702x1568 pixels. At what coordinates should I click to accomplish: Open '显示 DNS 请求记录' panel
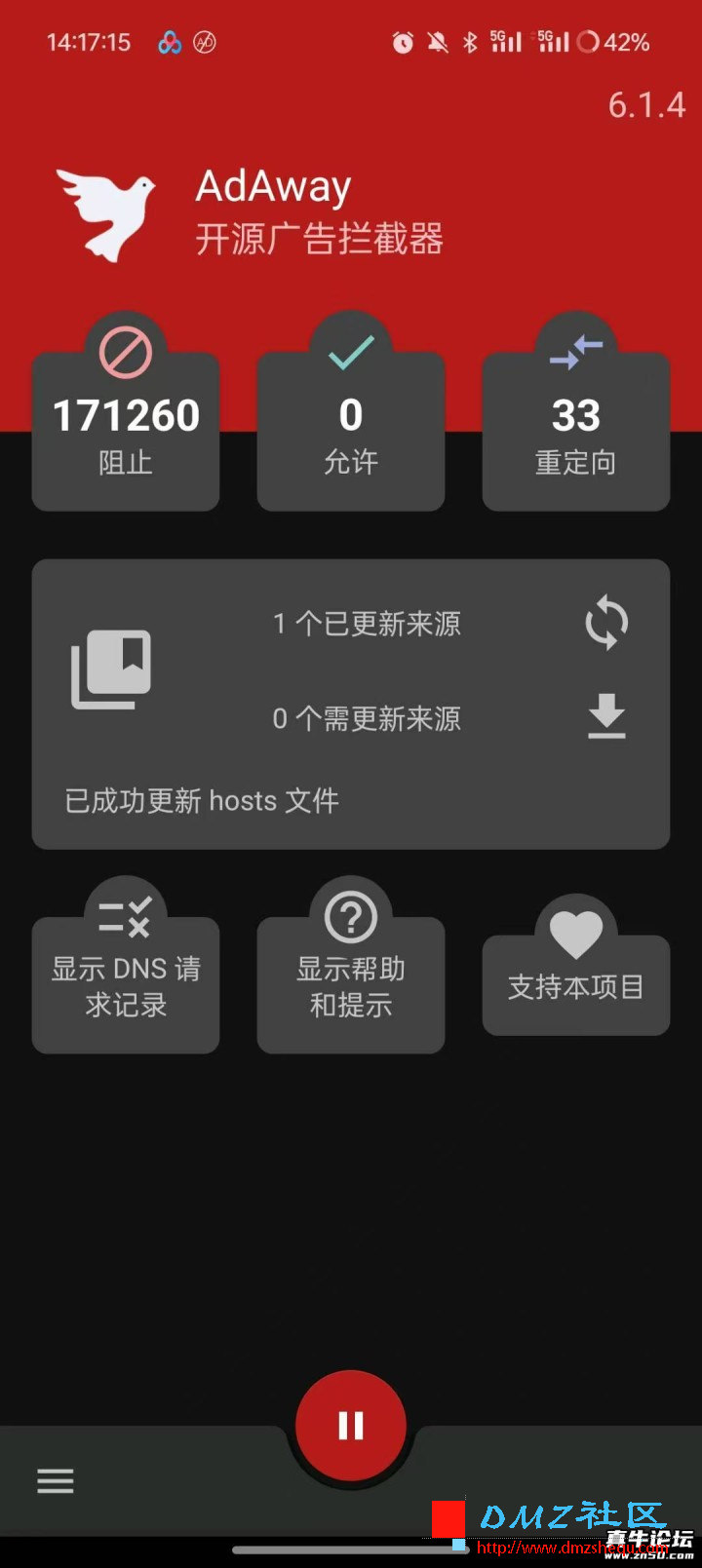click(x=125, y=984)
